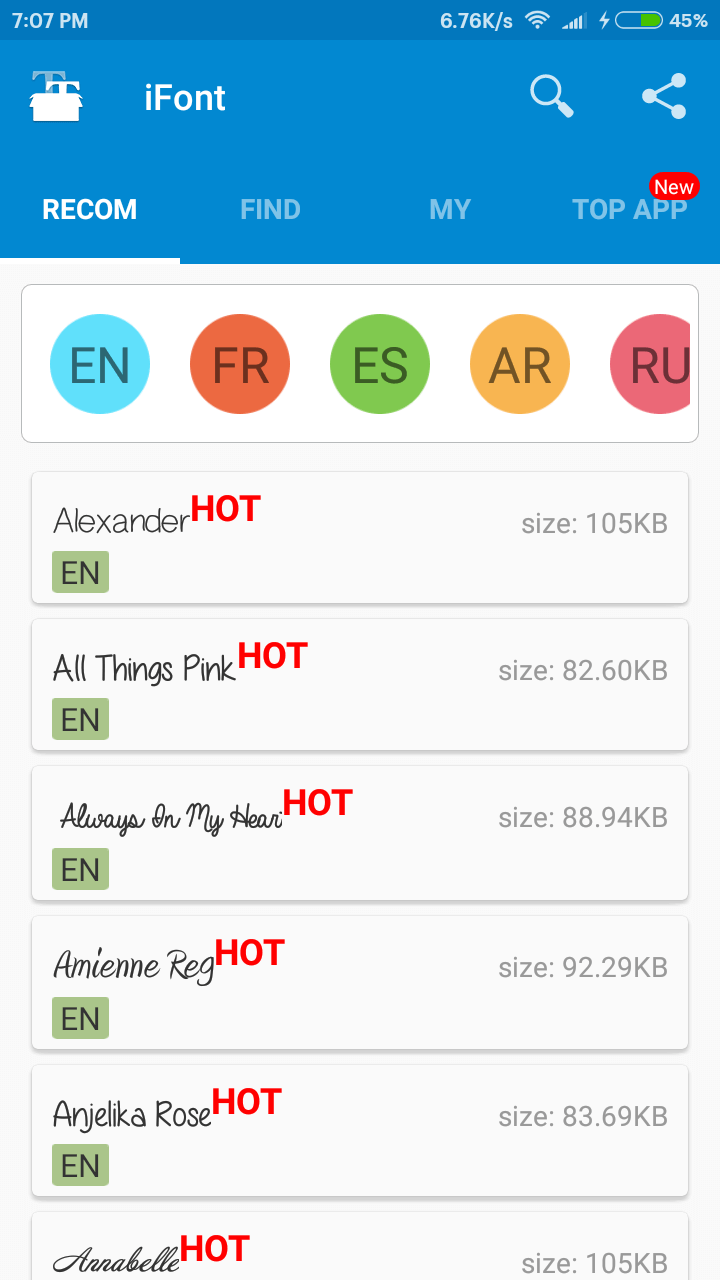The height and width of the screenshot is (1280, 720).
Task: Select the RECOM tab
Action: (x=90, y=210)
